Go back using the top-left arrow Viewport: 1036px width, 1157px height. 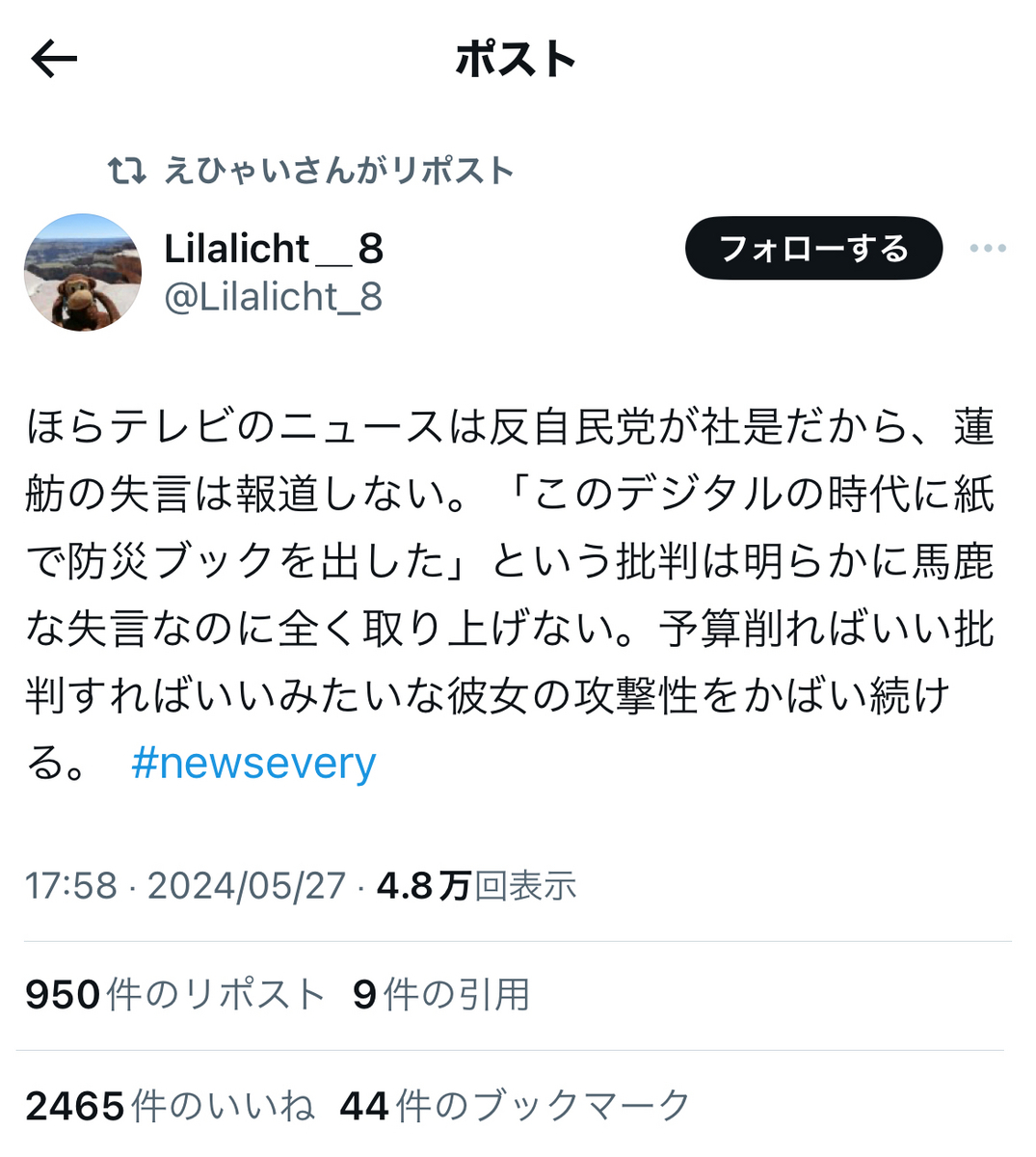(x=54, y=60)
